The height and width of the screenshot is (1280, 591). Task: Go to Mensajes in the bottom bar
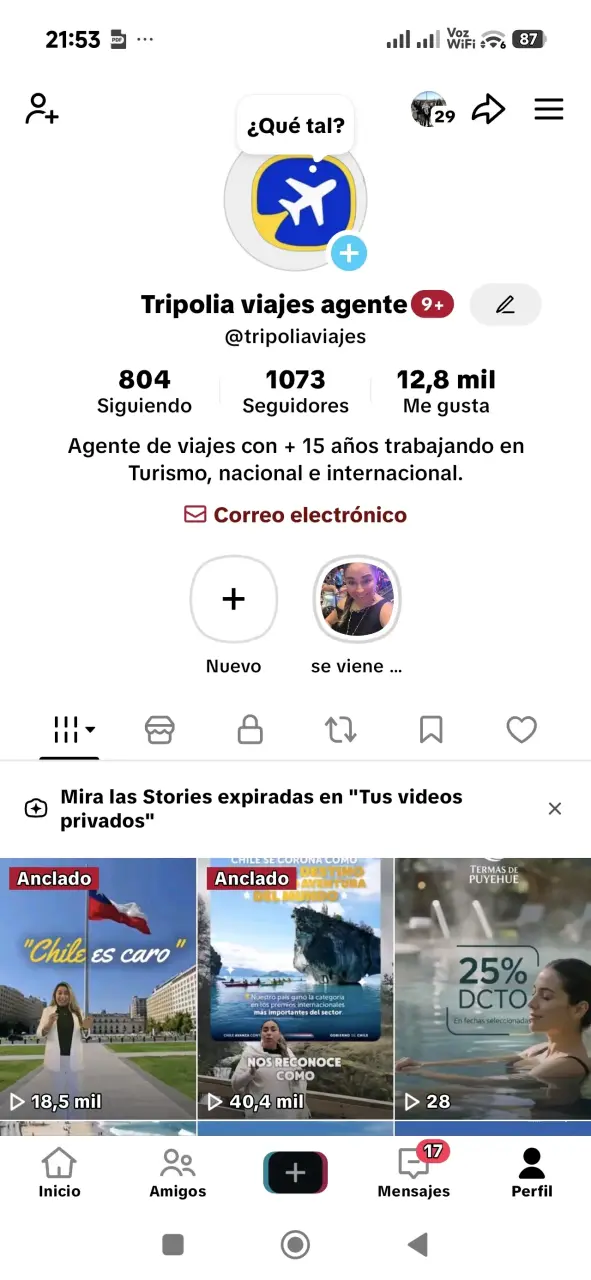pos(414,1172)
